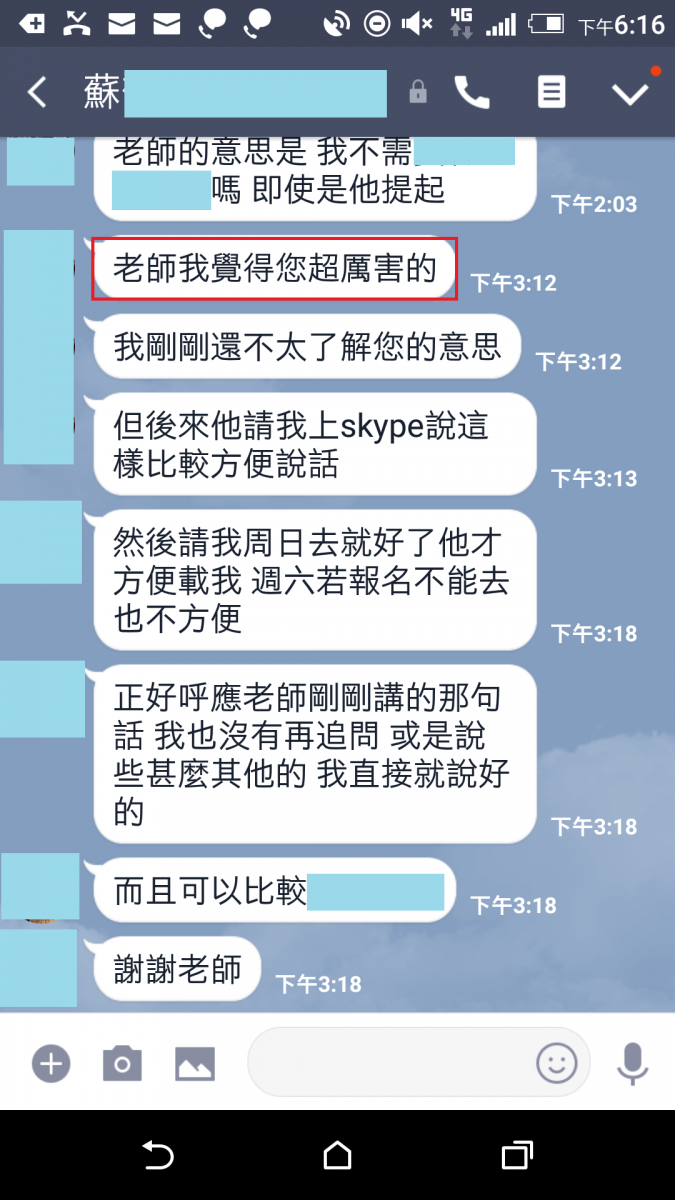Go back from this chat
The image size is (675, 1200).
37,93
